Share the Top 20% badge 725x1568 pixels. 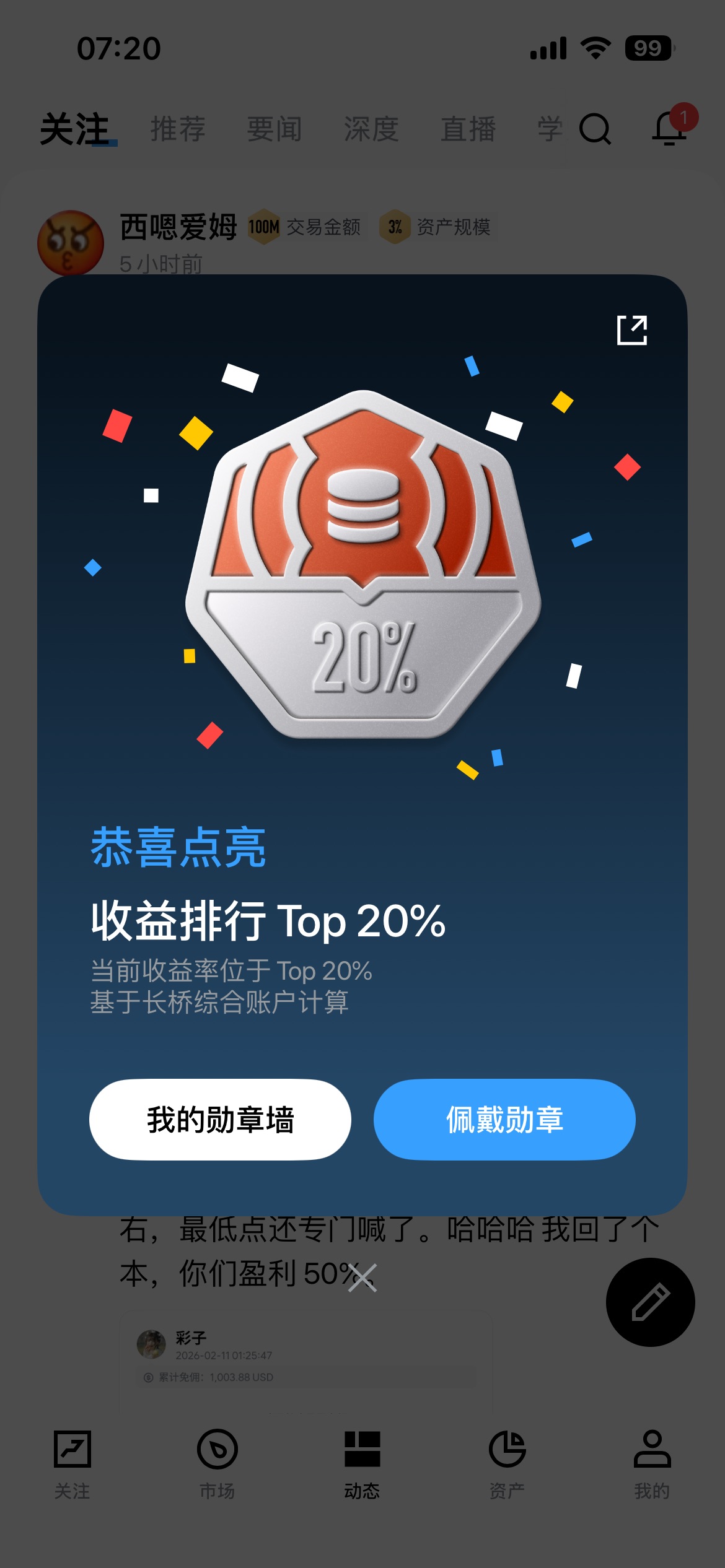click(632, 330)
